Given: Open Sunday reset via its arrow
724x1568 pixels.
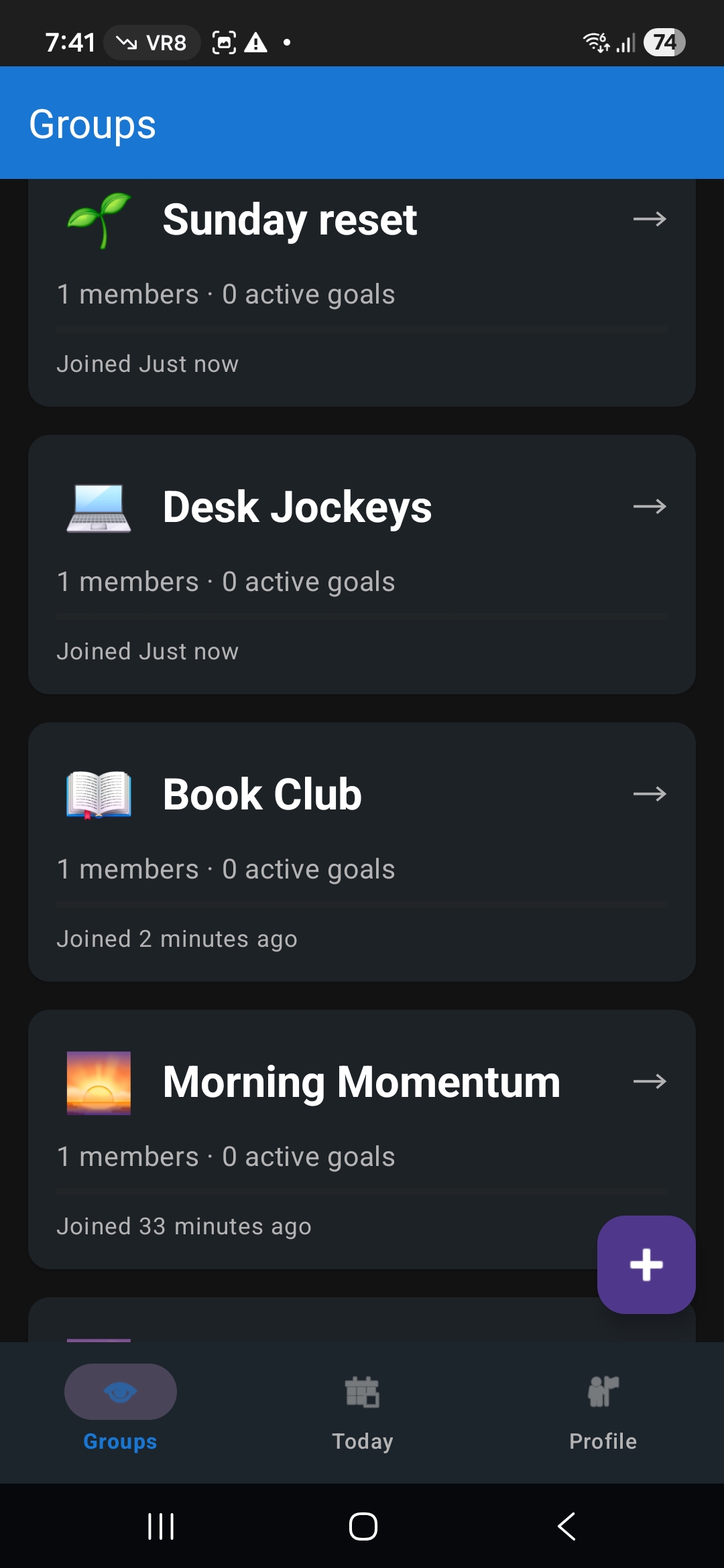Looking at the screenshot, I should pos(649,220).
